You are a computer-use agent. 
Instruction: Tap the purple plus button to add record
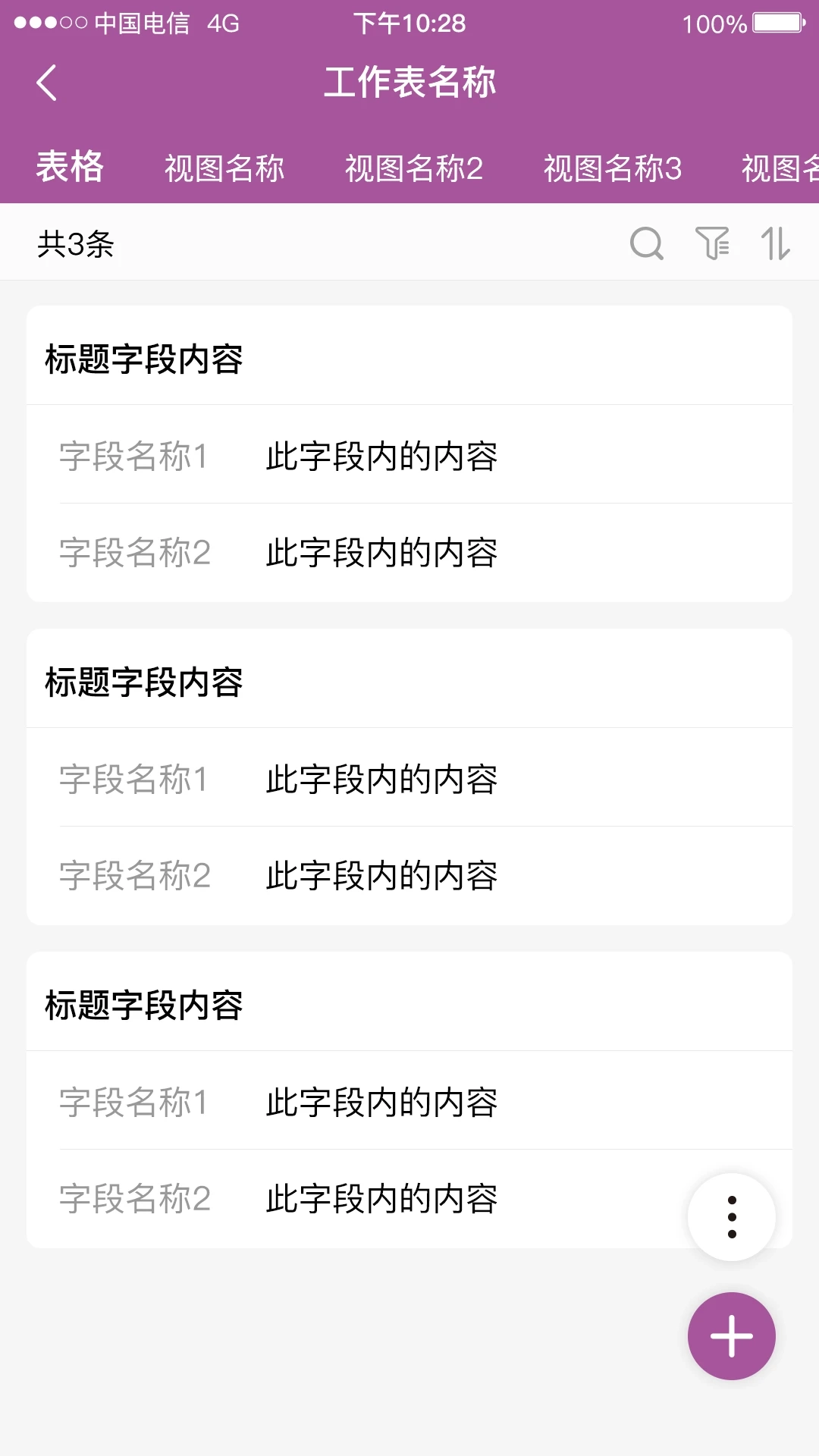pyautogui.click(x=730, y=1336)
